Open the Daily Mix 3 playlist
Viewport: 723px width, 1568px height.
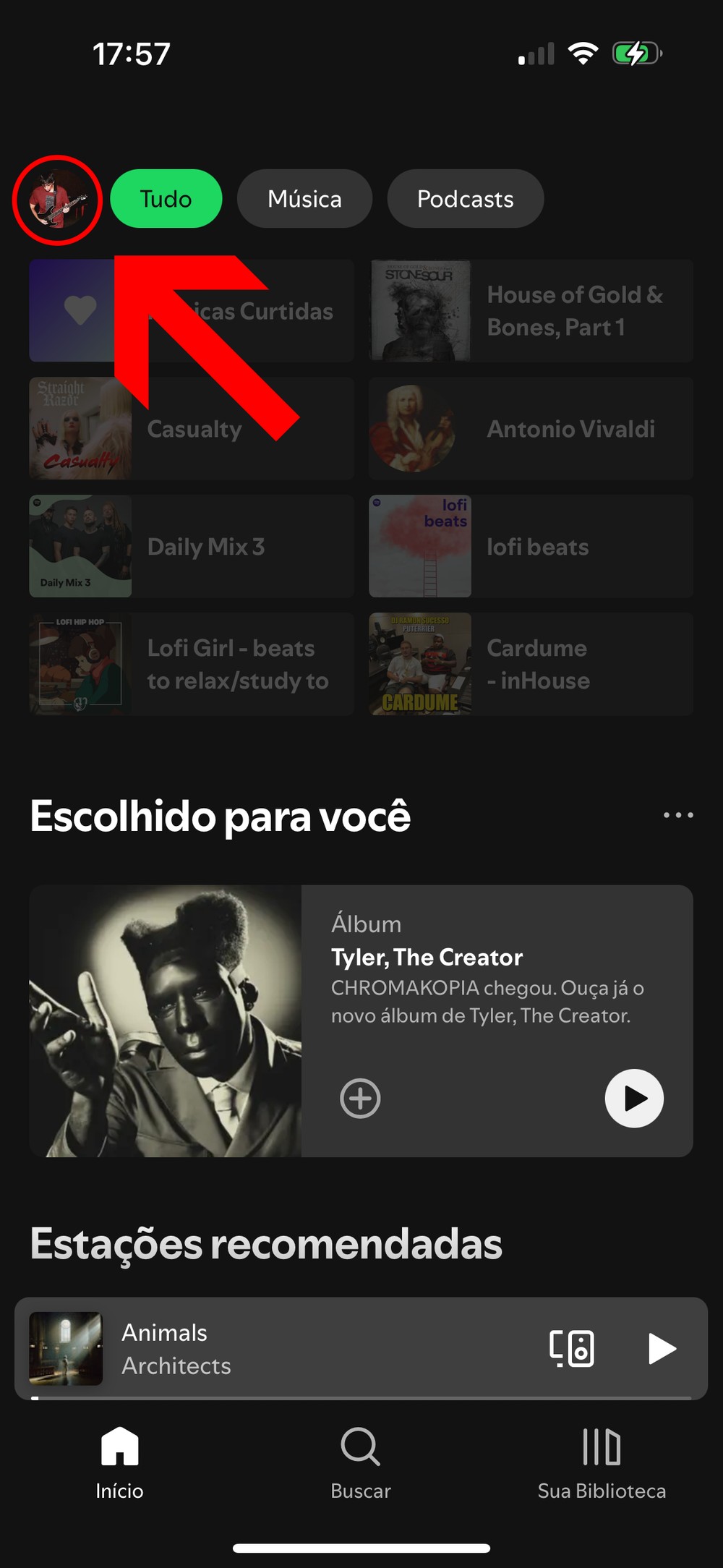pos(191,547)
